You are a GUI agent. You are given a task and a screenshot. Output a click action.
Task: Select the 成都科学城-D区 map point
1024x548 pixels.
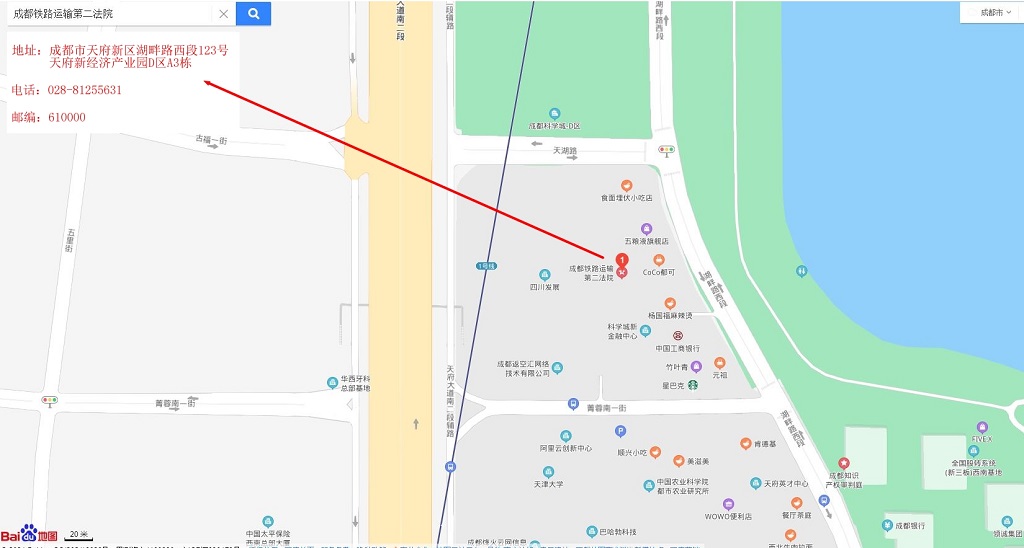click(x=554, y=114)
